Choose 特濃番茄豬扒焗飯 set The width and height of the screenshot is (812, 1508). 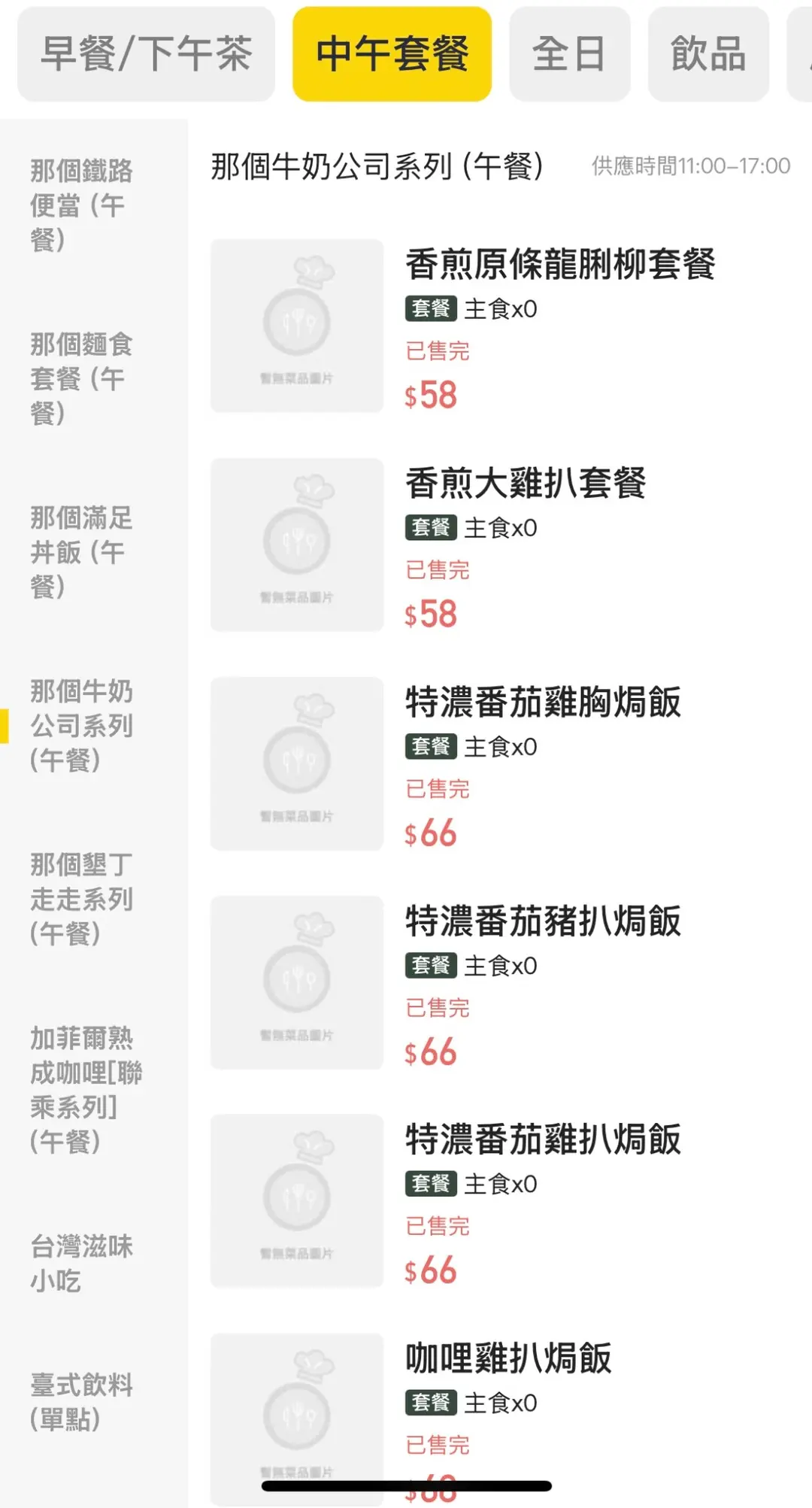click(543, 921)
